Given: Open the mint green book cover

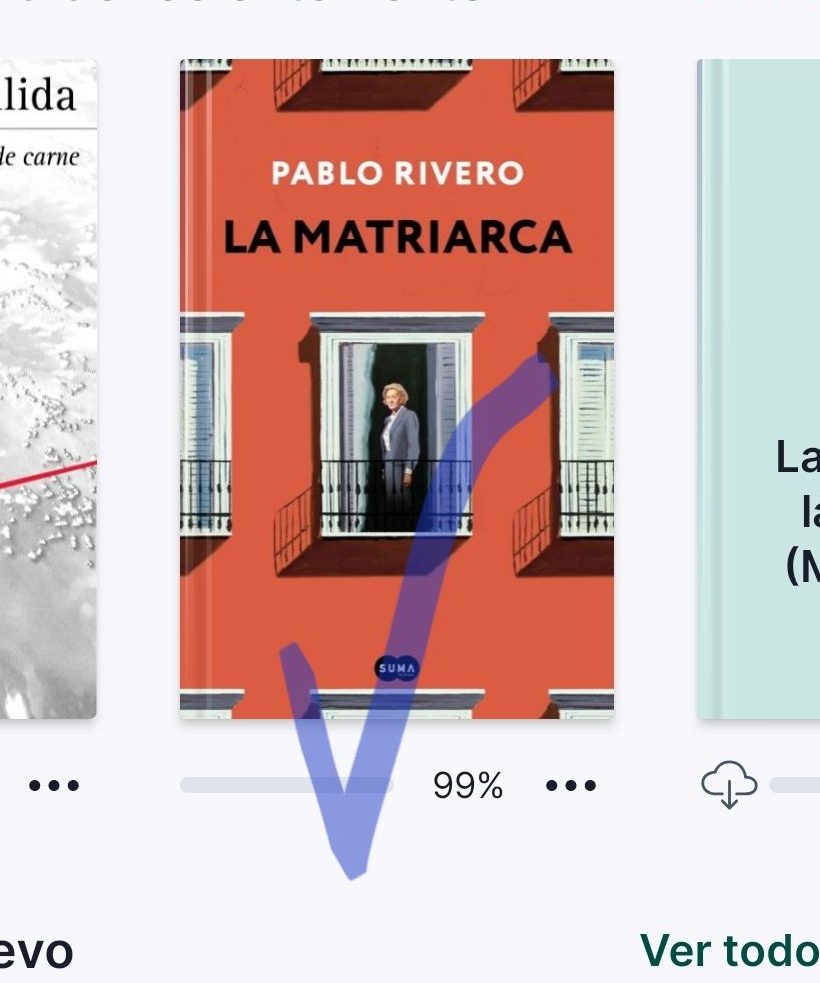Looking at the screenshot, I should point(759,388).
